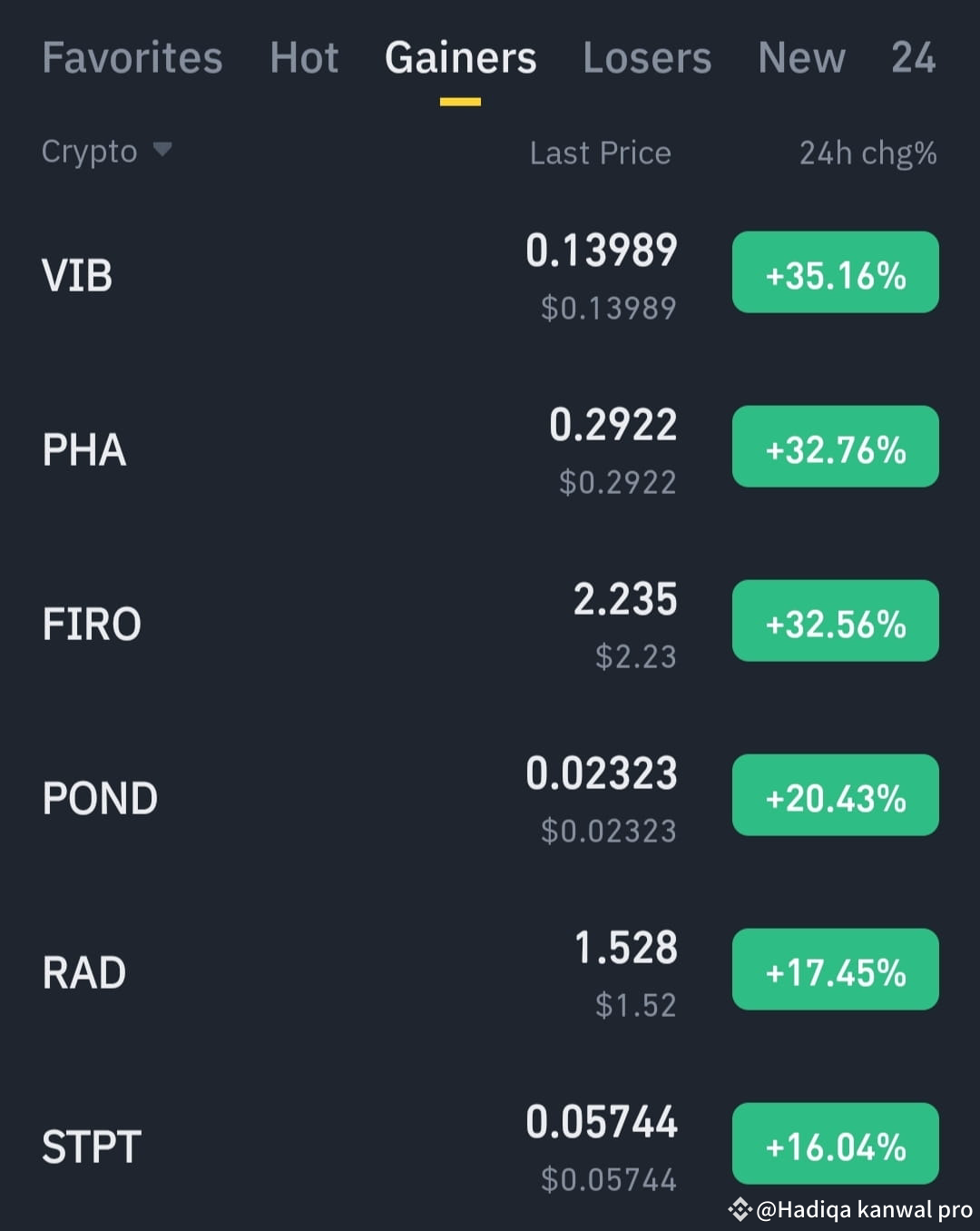The image size is (980, 1231).
Task: Toggle sorting on 24h chg% column
Action: tap(867, 153)
